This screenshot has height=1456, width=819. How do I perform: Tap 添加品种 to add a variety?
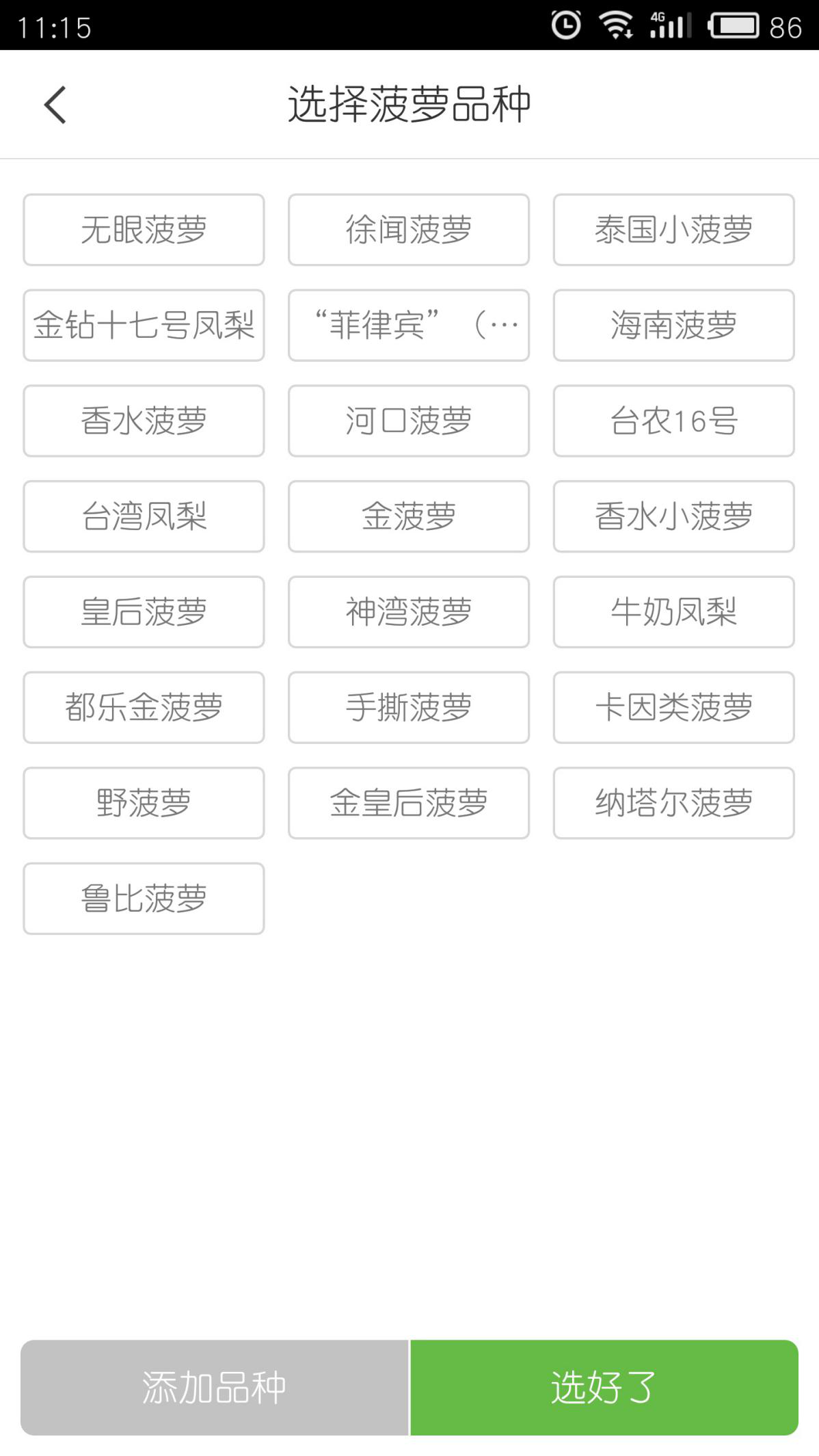click(215, 1388)
